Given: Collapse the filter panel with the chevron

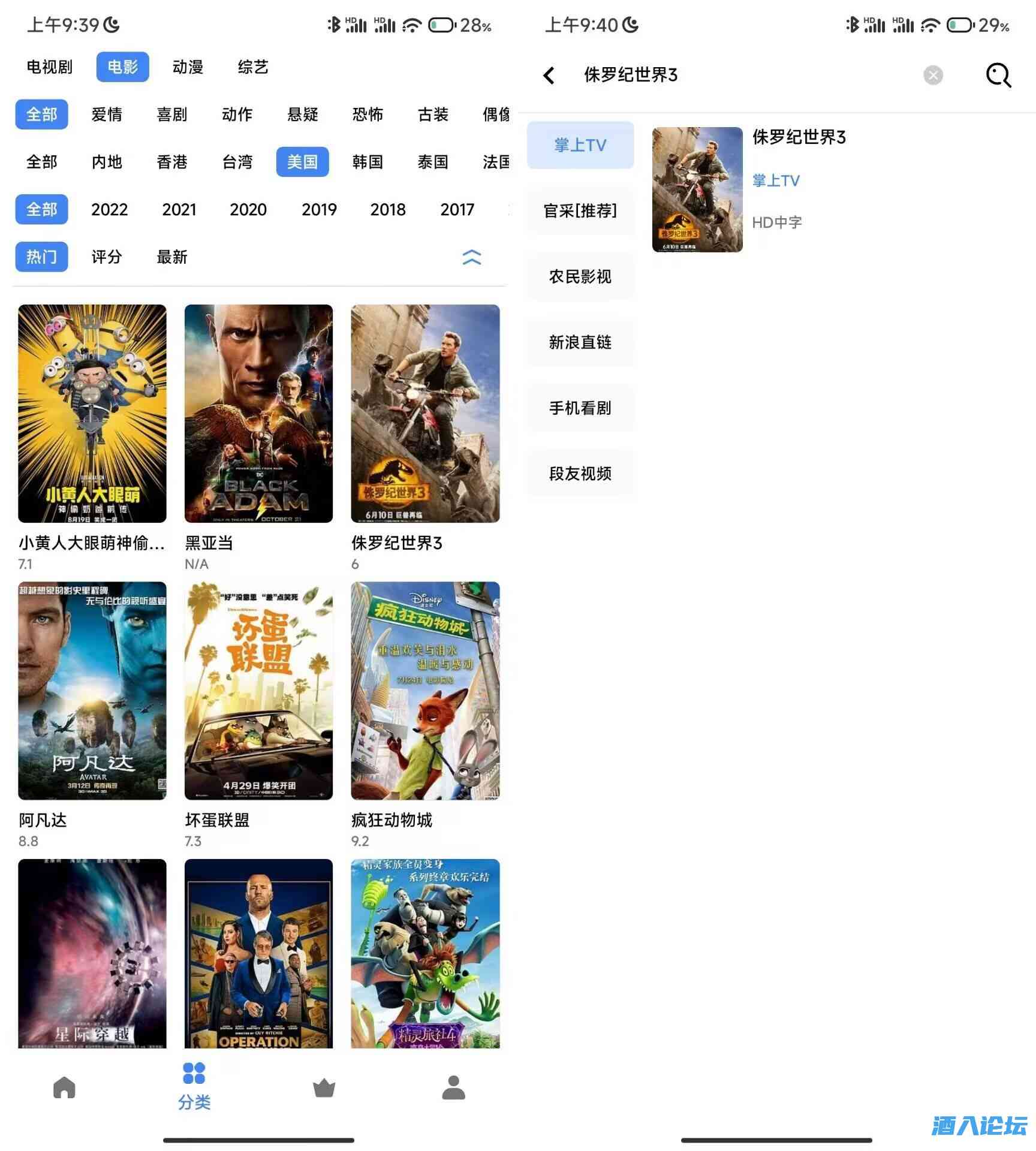Looking at the screenshot, I should point(472,257).
